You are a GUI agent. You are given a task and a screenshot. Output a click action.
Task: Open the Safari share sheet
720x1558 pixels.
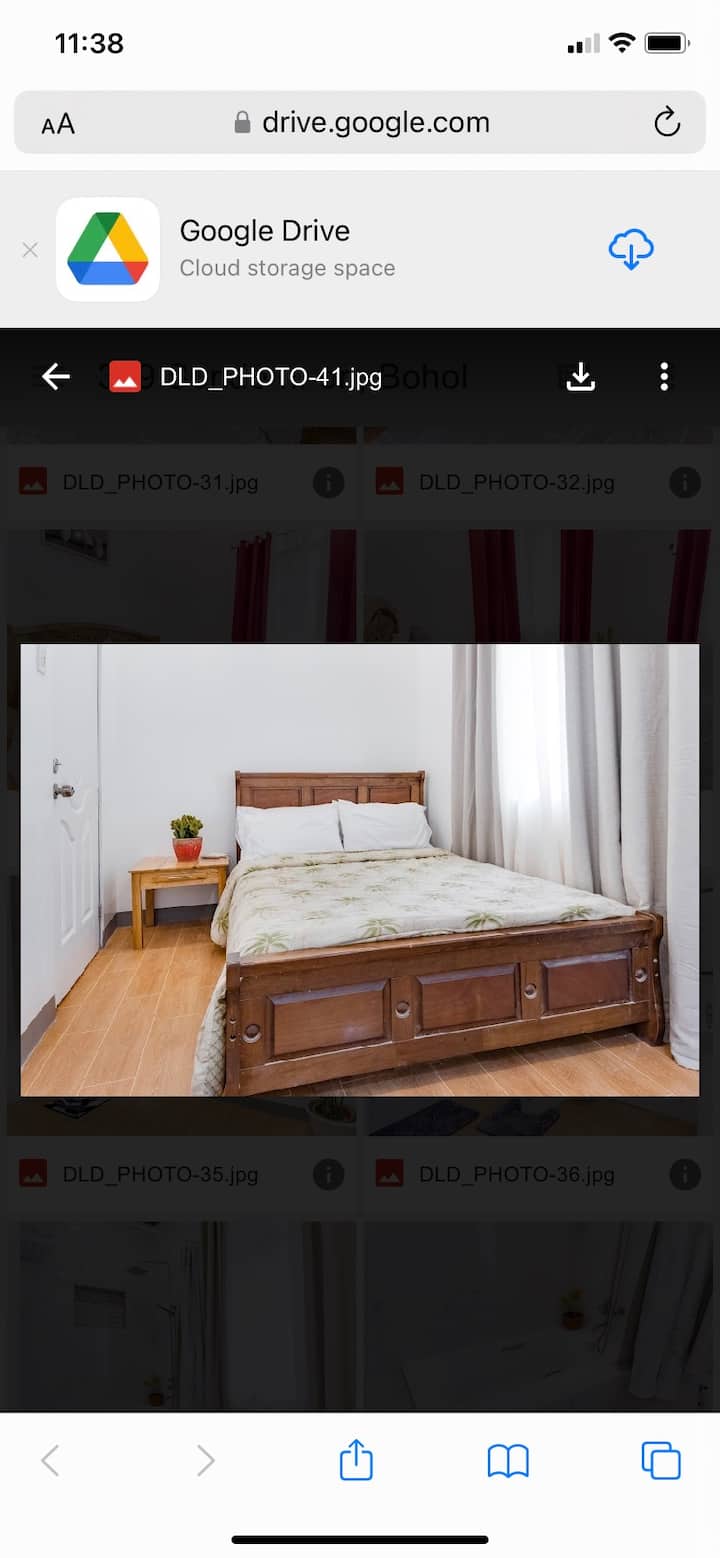[x=356, y=1461]
